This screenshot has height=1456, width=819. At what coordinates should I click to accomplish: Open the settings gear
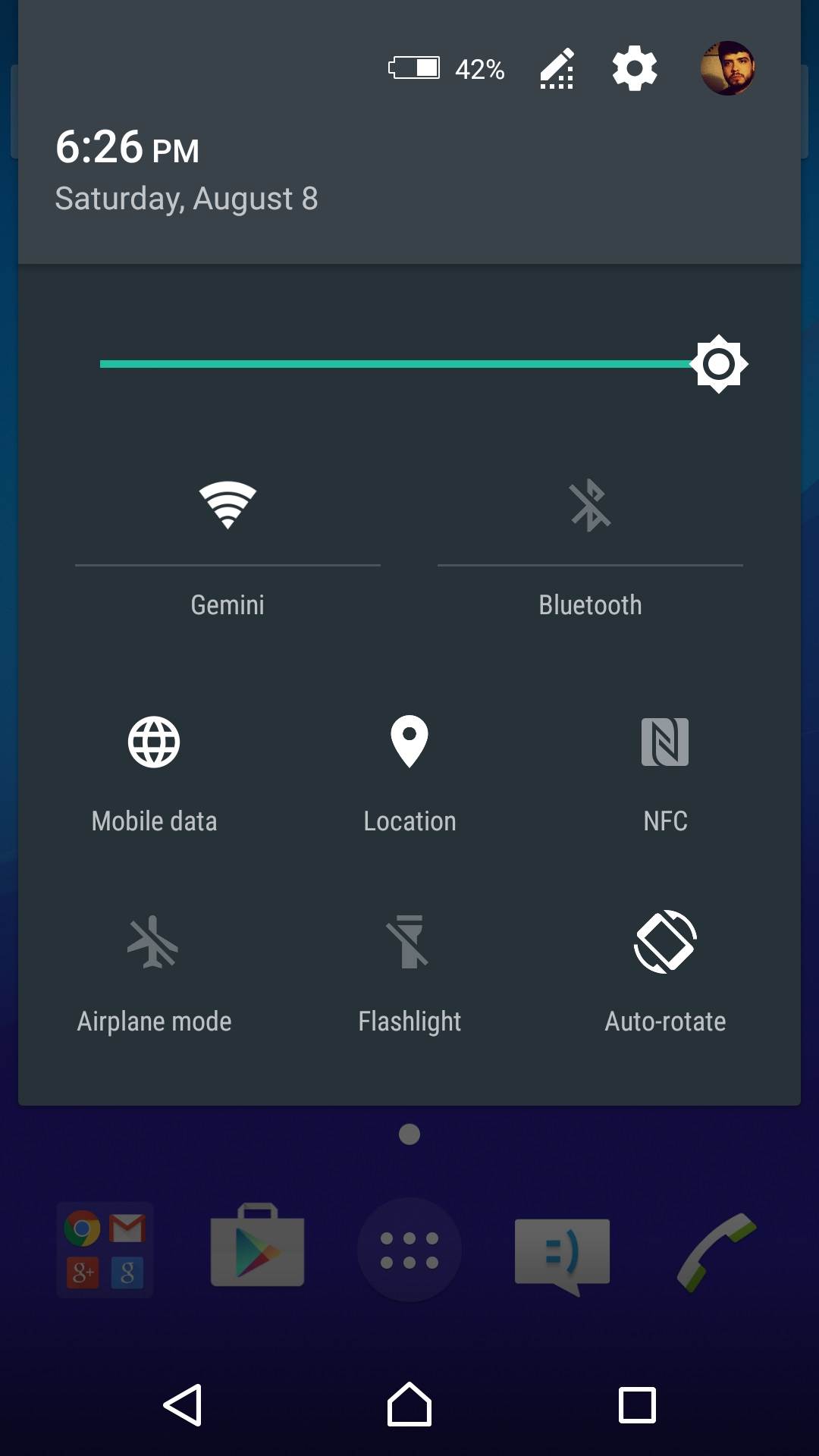(x=634, y=69)
